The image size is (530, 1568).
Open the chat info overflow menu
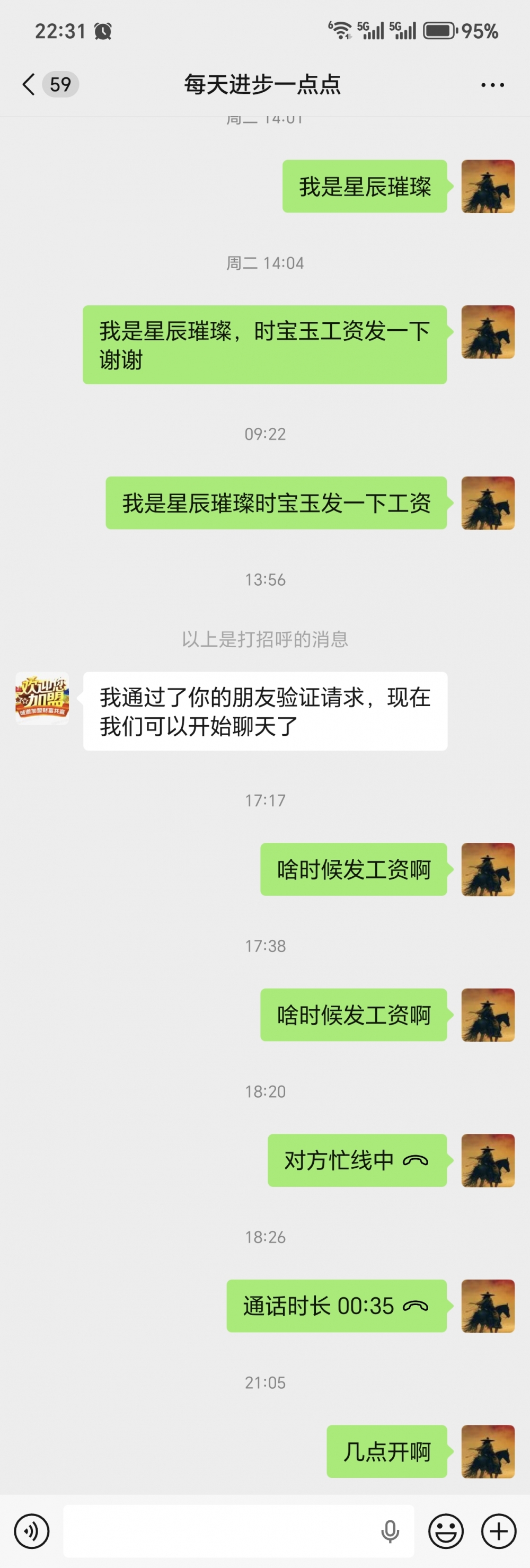tap(492, 85)
